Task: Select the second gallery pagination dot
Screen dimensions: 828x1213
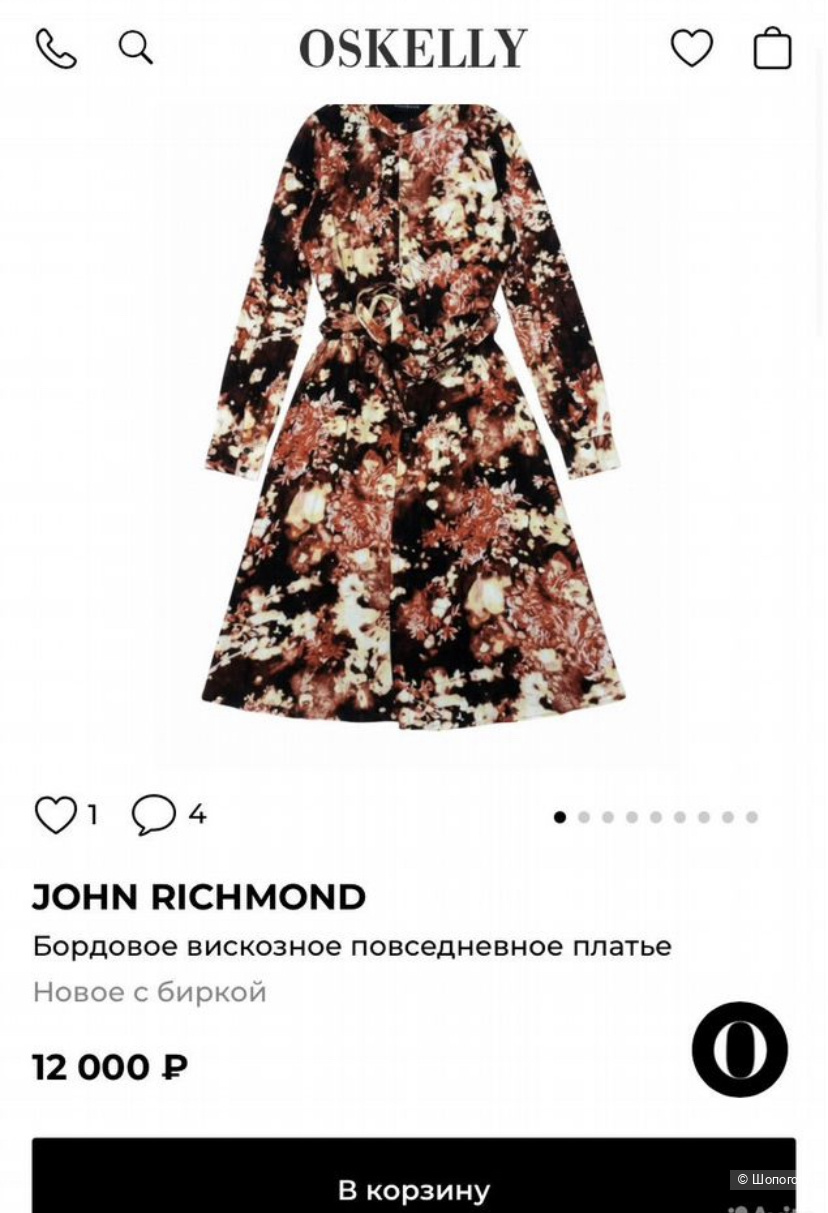Action: 584,817
